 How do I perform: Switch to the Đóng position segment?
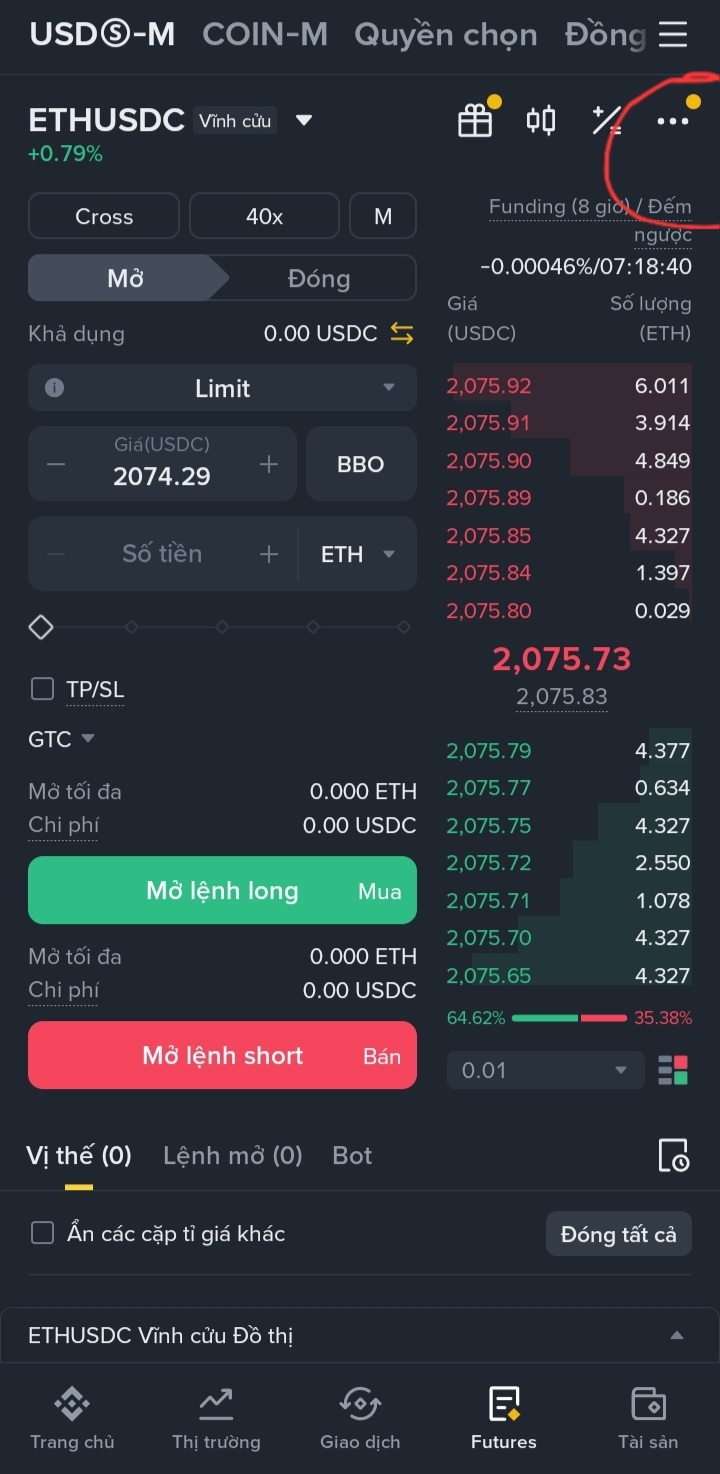pyautogui.click(x=319, y=278)
